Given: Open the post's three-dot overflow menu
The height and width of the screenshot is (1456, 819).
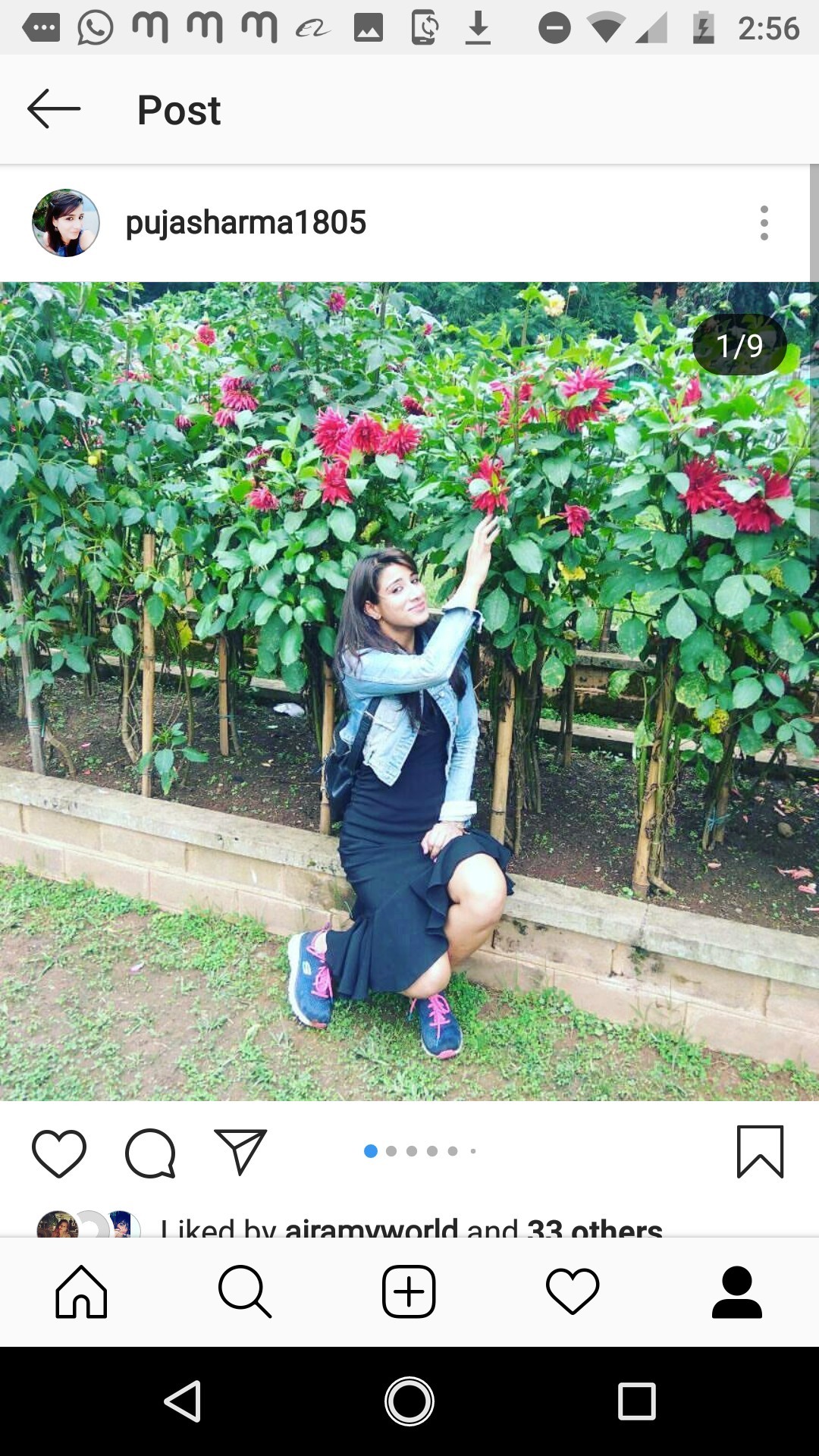Looking at the screenshot, I should [764, 223].
